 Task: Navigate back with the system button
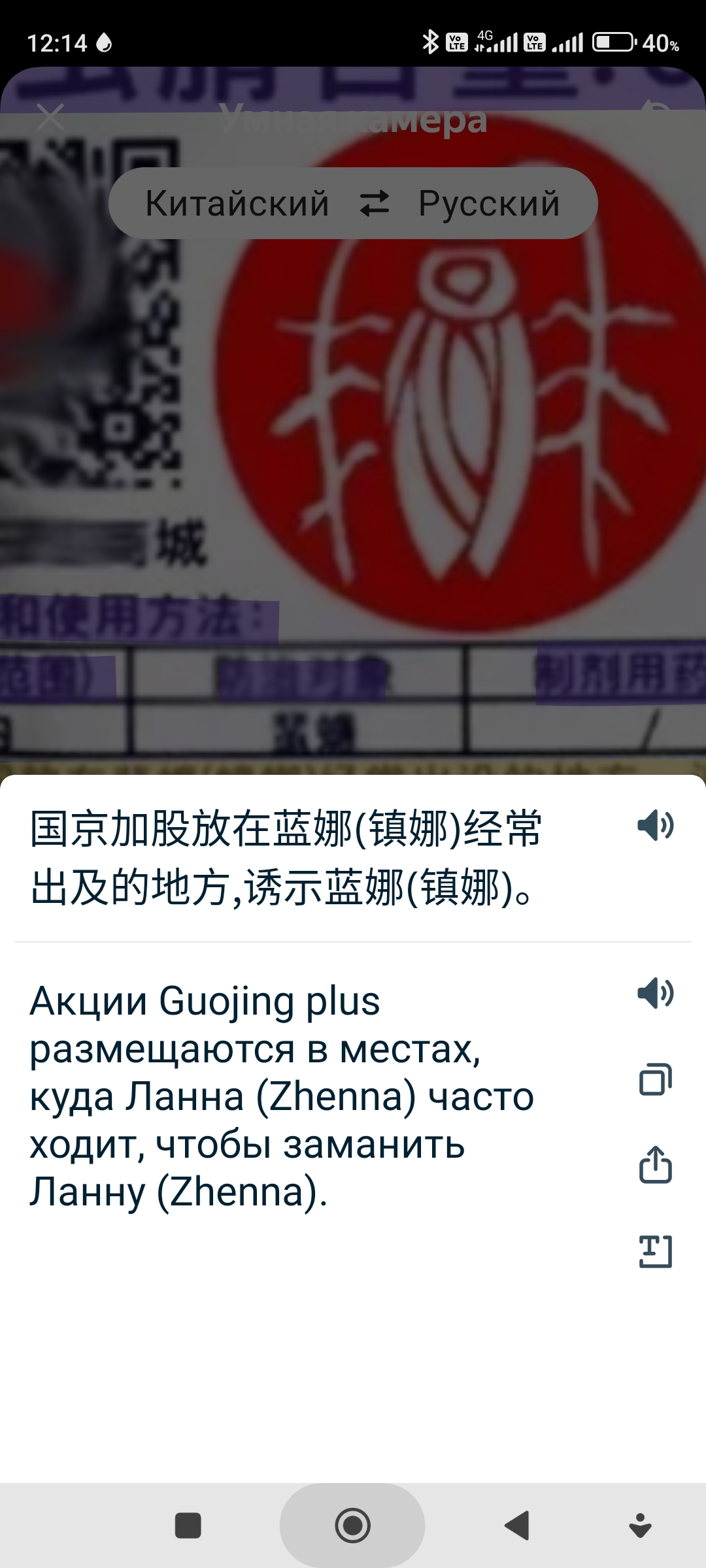[517, 1526]
